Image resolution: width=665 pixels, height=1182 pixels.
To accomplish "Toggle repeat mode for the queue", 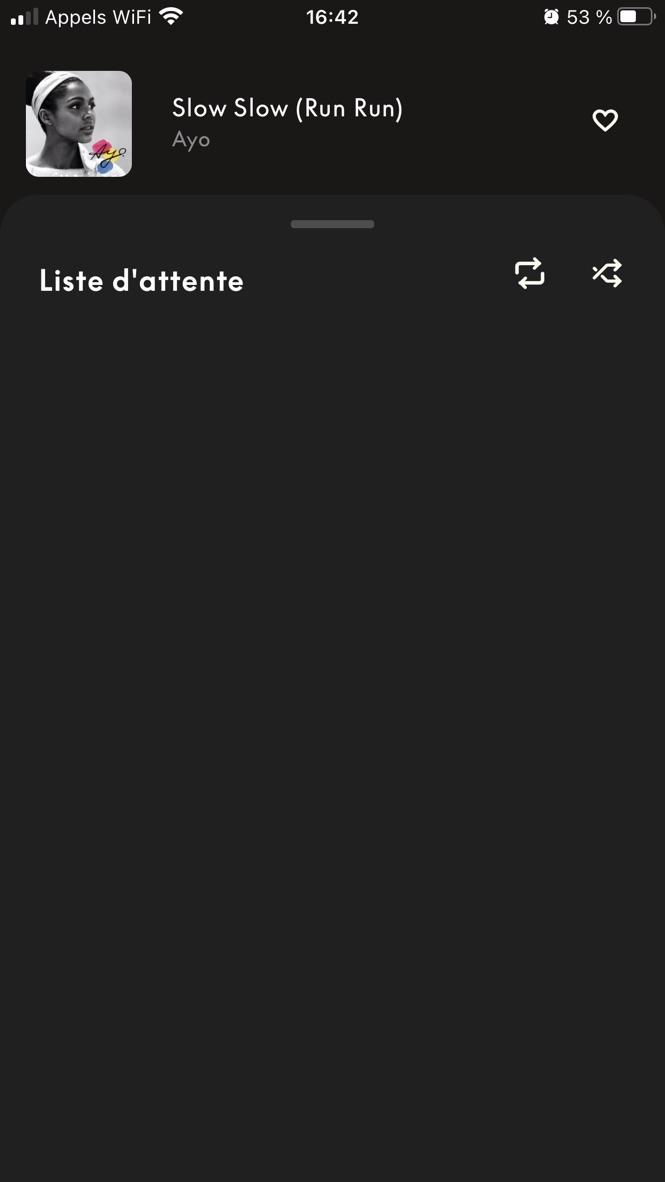I will click(x=530, y=273).
